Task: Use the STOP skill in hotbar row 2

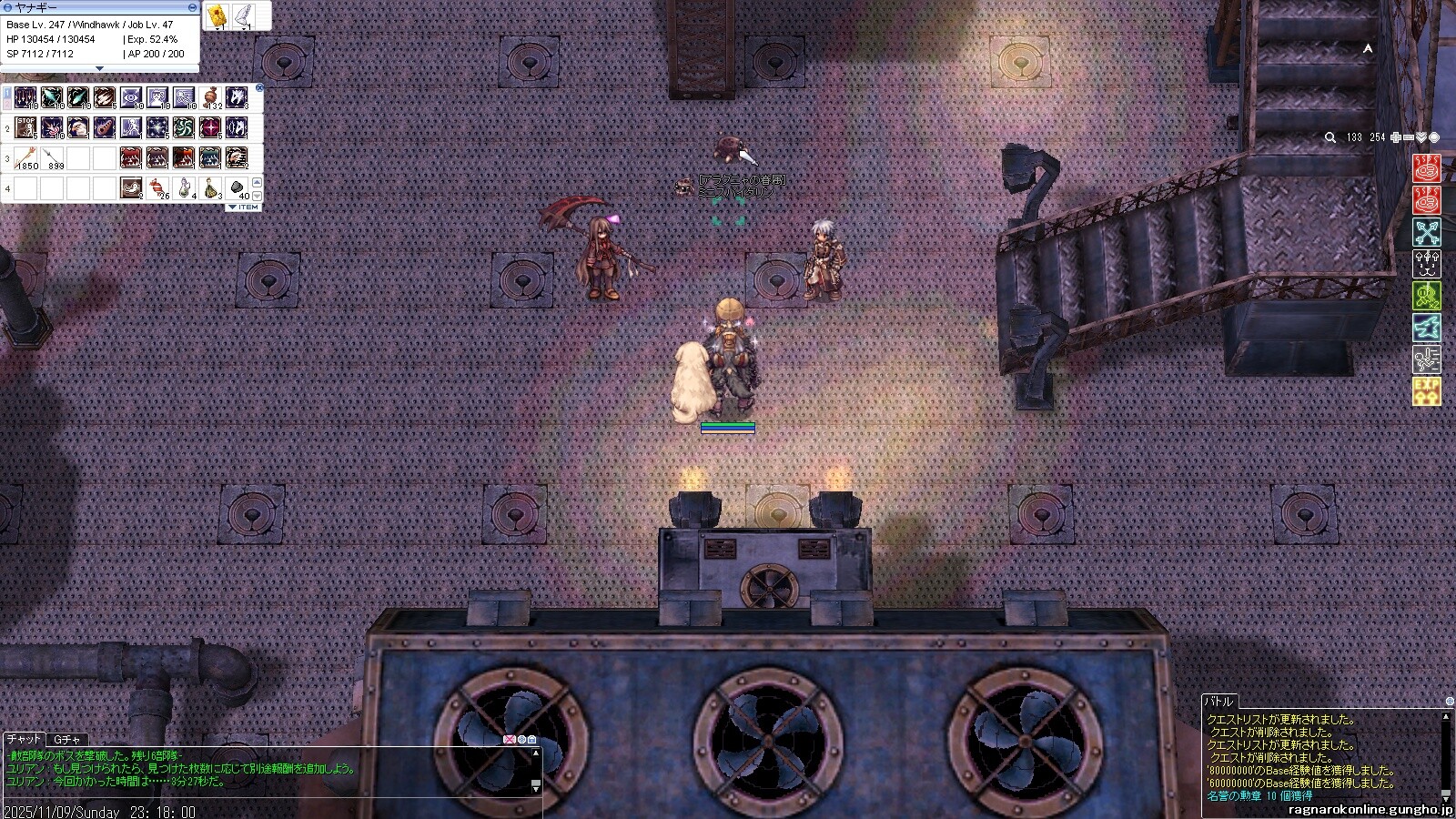Action: click(x=25, y=127)
